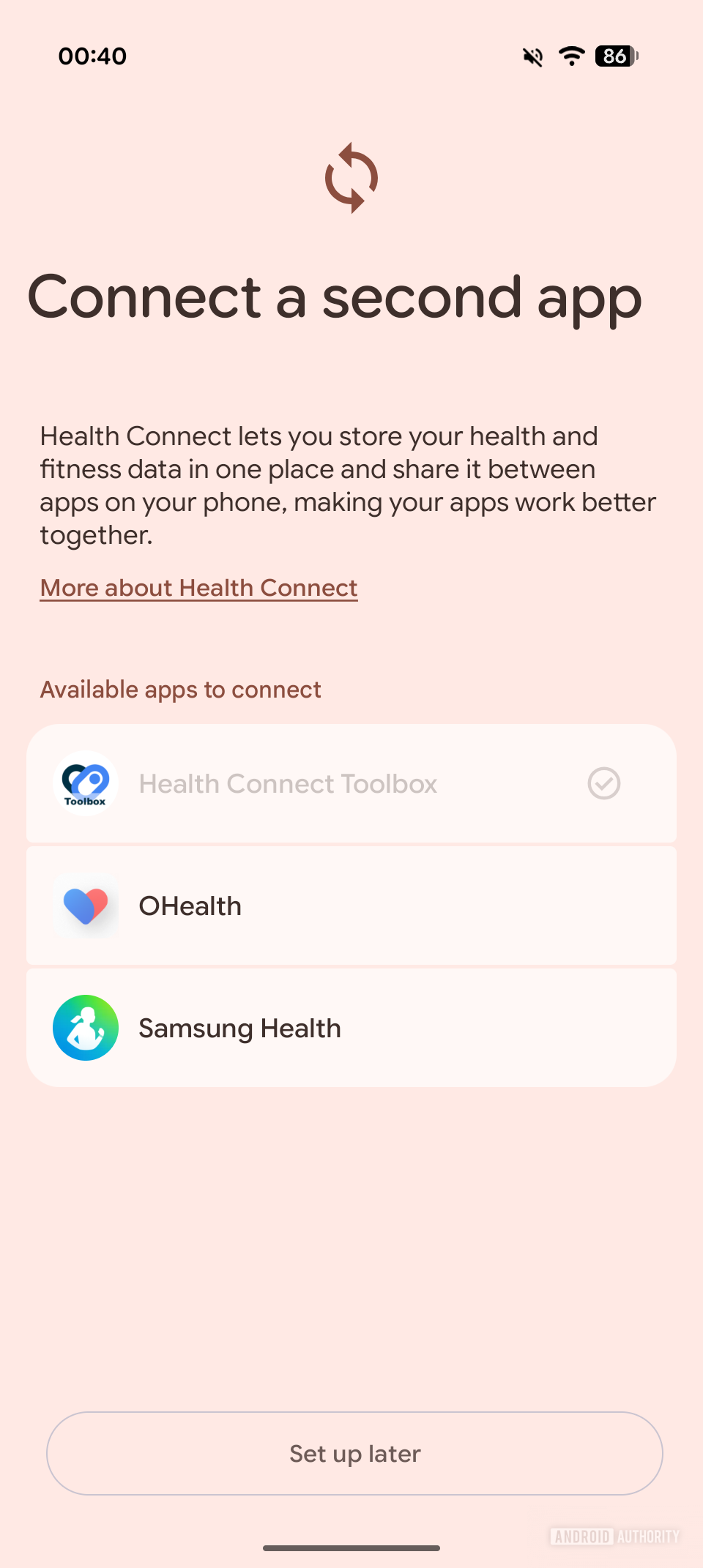
Task: Open the Available apps to connect section
Action: 180,689
